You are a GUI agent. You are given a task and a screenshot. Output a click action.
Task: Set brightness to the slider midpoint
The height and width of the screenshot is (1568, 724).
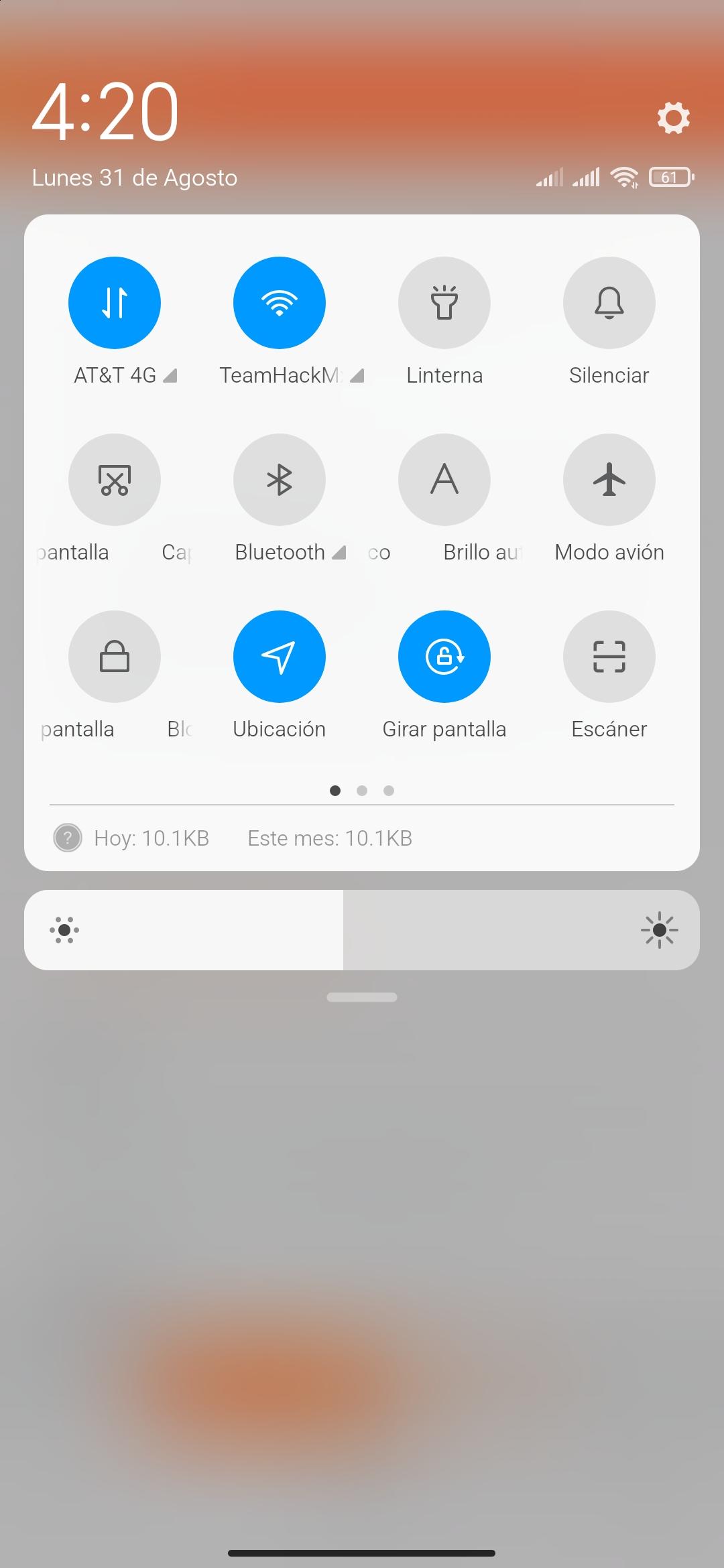(x=362, y=930)
